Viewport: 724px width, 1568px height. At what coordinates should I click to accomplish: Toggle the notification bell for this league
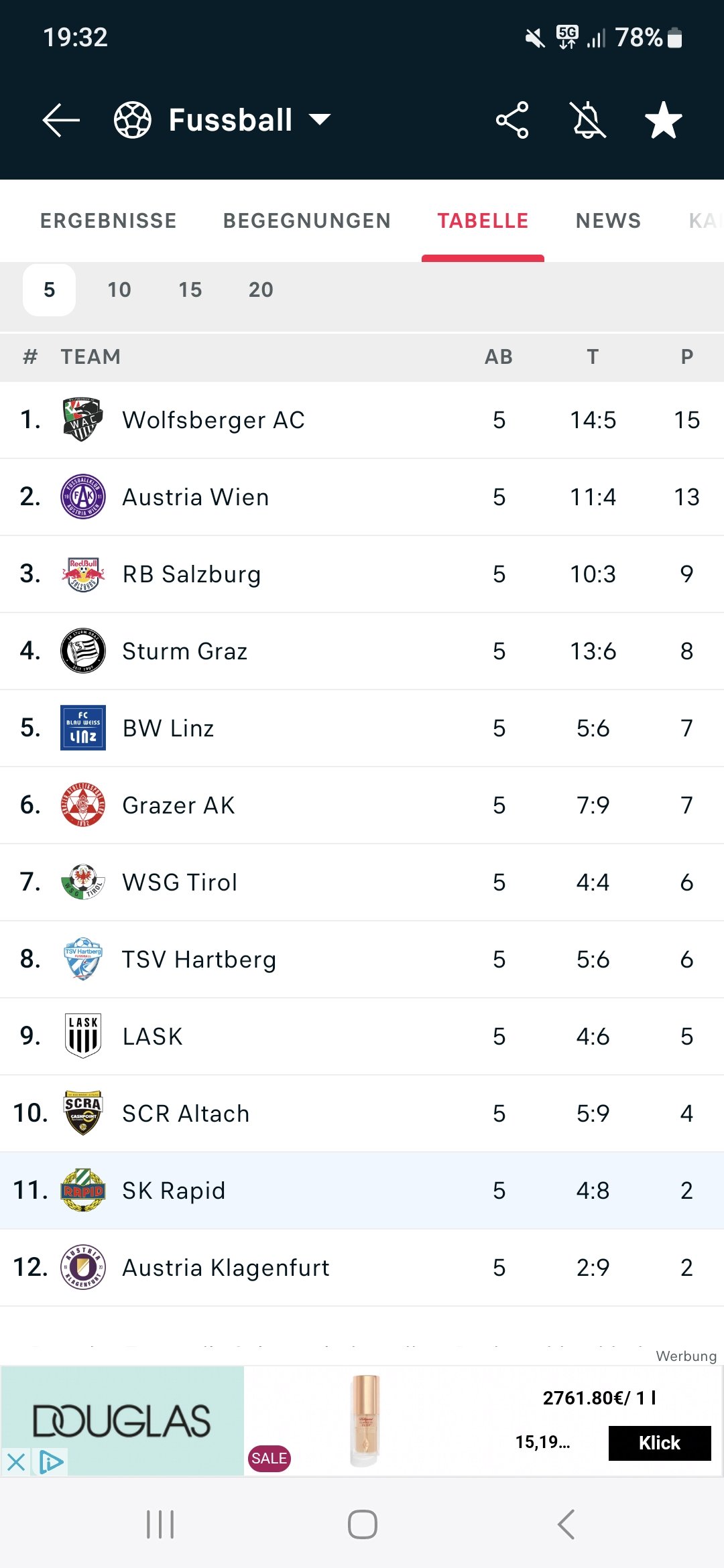pos(587,121)
